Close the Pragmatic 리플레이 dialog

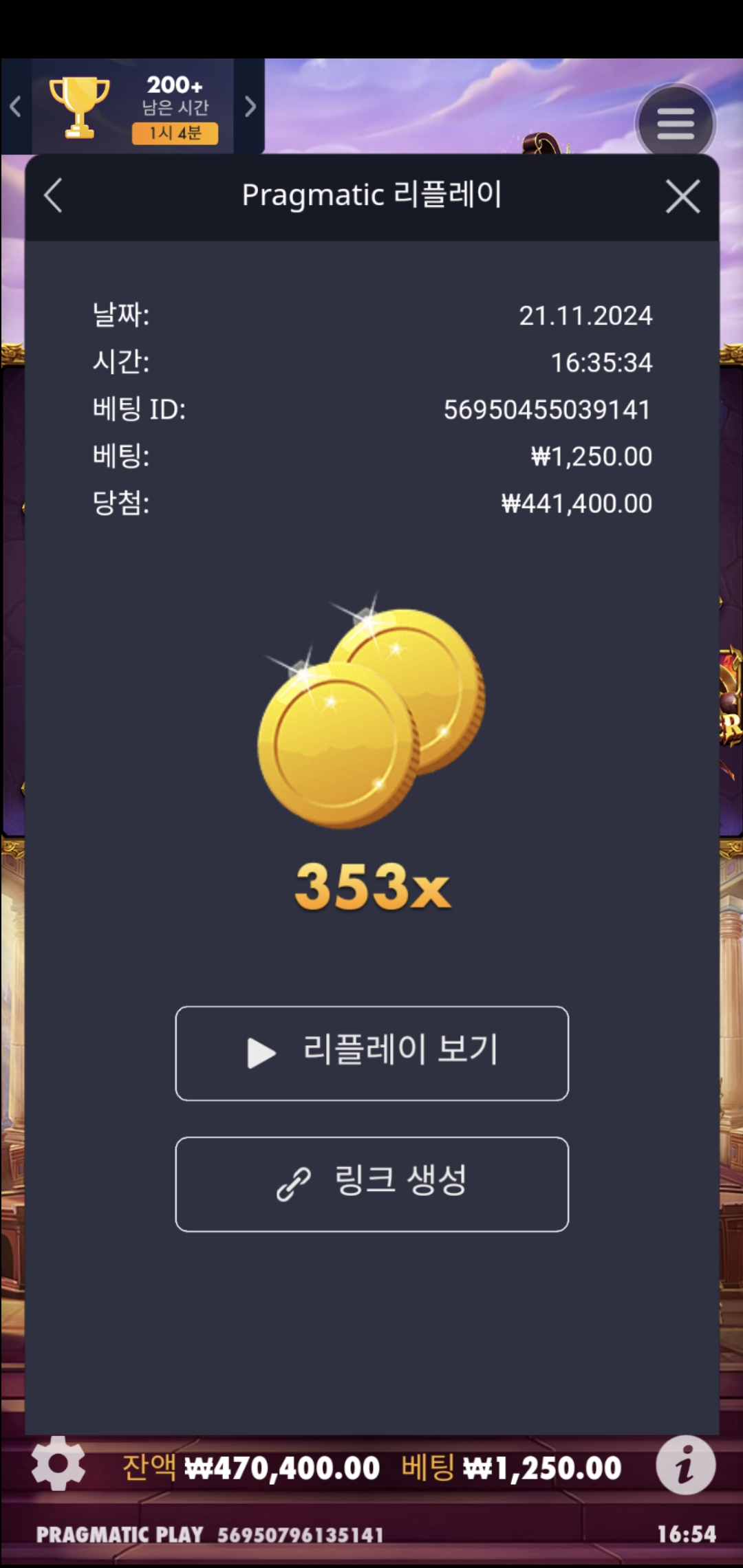coord(682,197)
